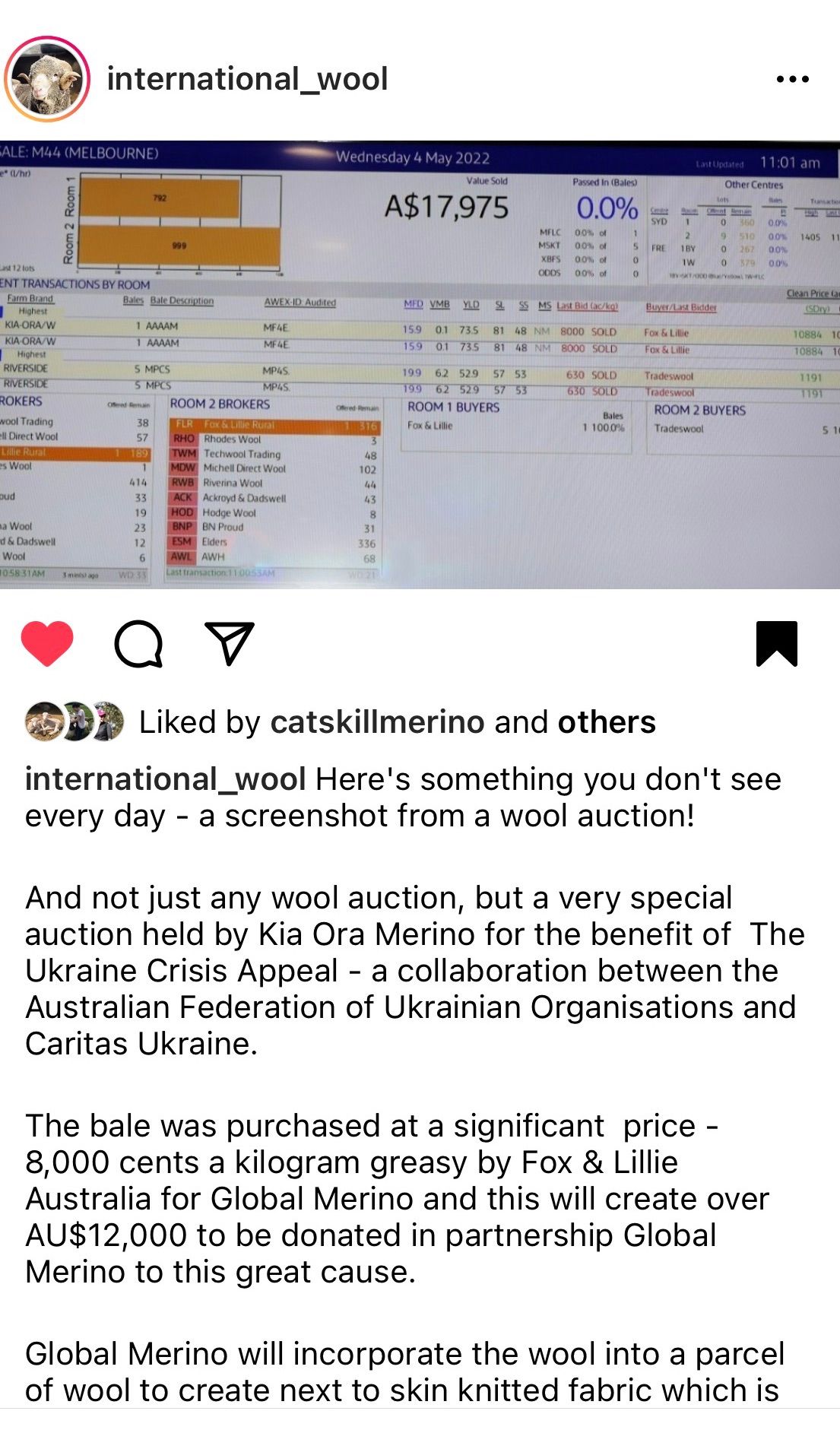840x1430 pixels.
Task: Tap international_wool username in the caption
Action: (x=166, y=779)
